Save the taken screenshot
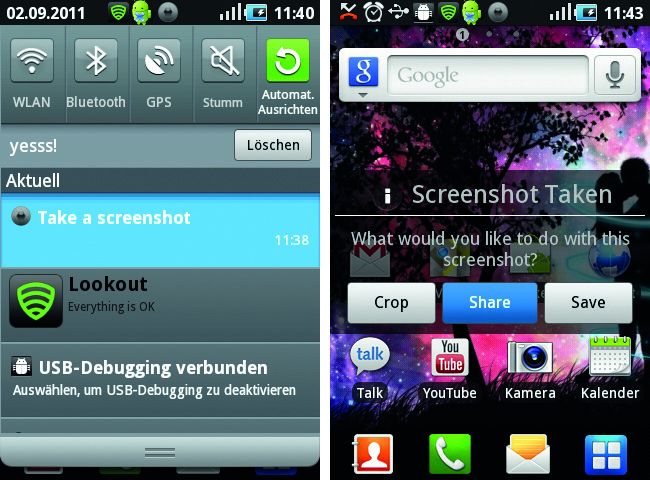650x480 pixels. (x=588, y=302)
